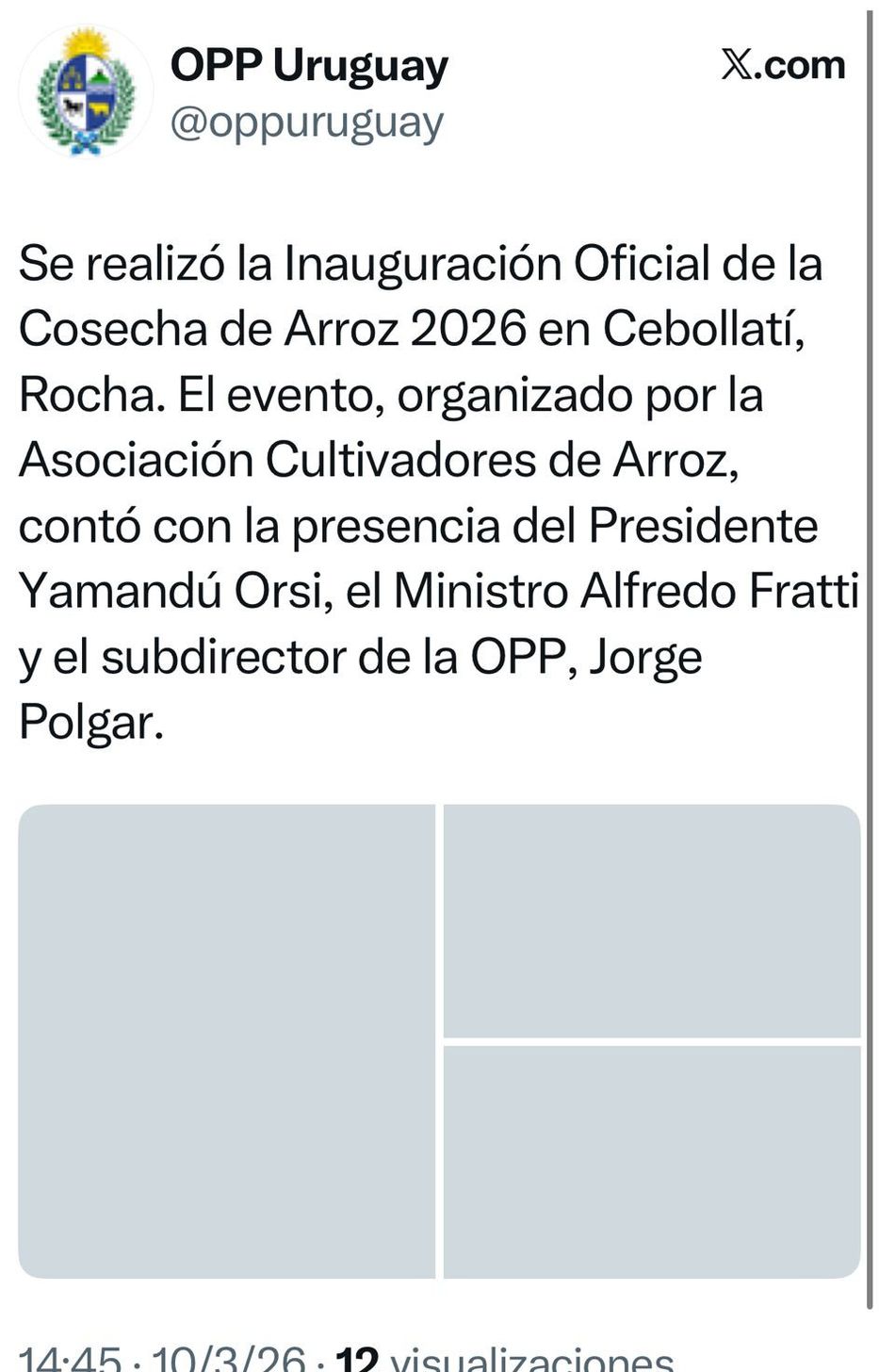The image size is (879, 1372).
Task: Tap the @oppuruguay handle
Action: pyautogui.click(x=306, y=122)
